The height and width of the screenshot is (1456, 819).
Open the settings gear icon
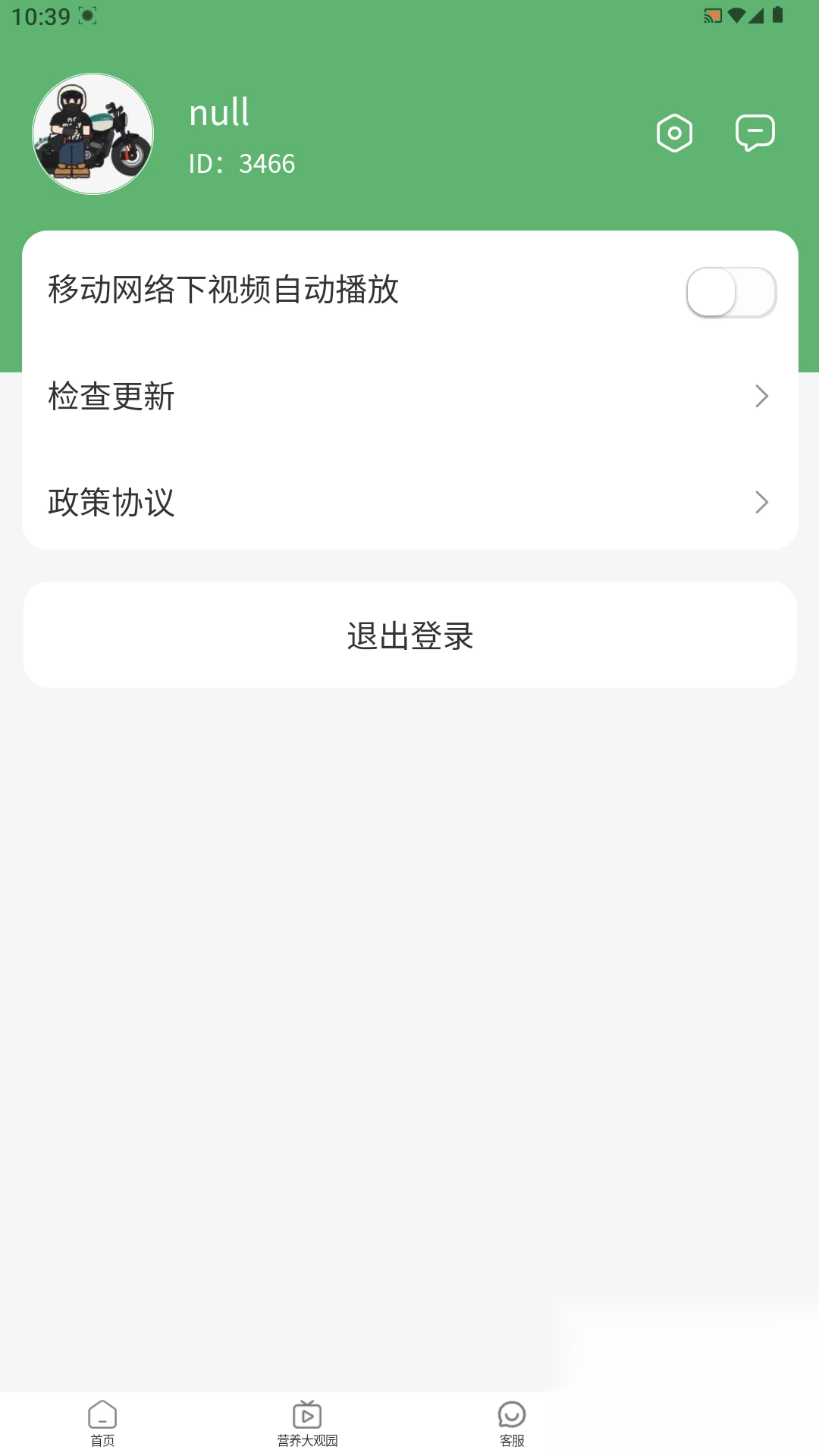click(675, 132)
